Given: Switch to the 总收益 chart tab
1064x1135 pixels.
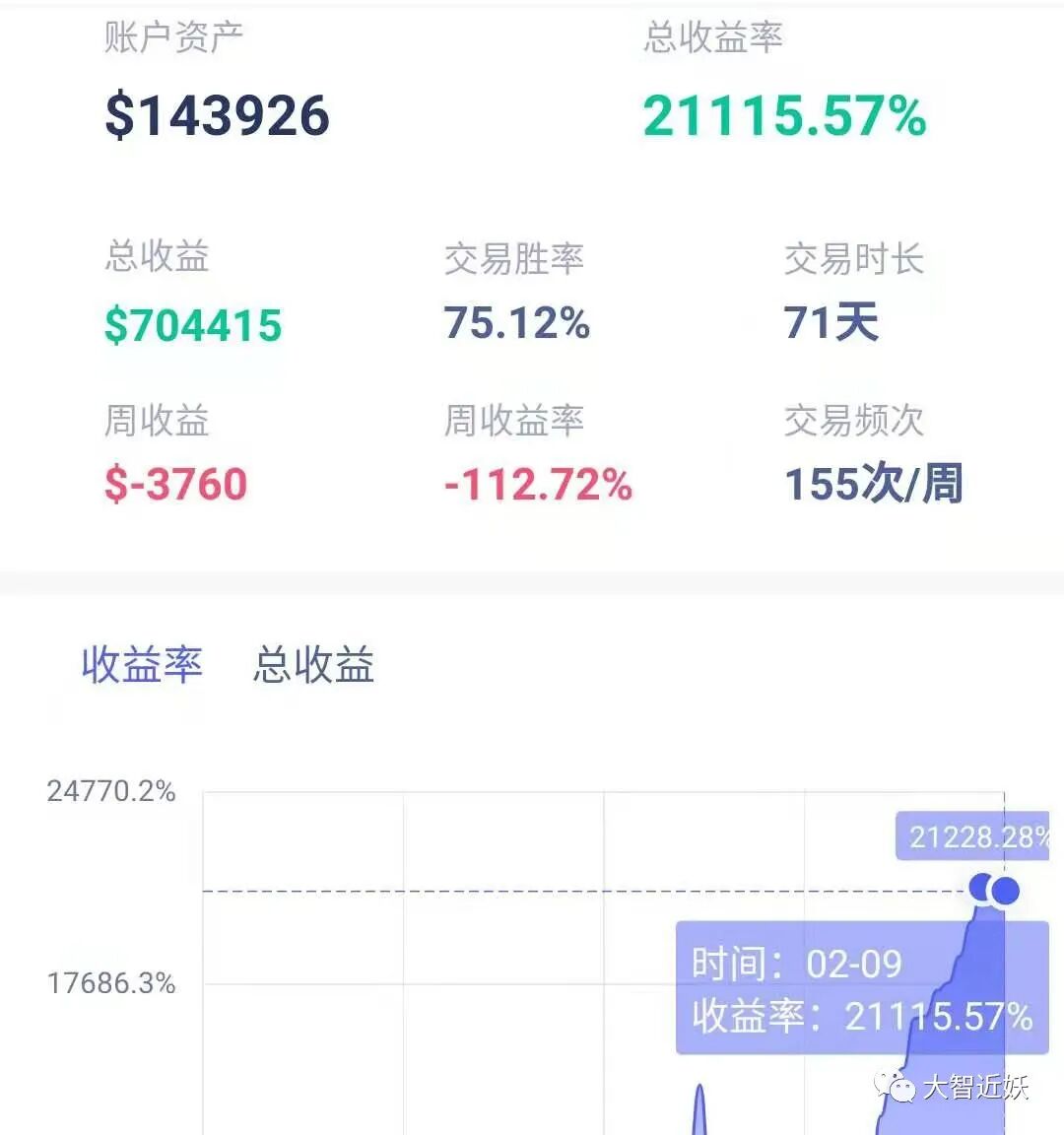Looking at the screenshot, I should 313,664.
